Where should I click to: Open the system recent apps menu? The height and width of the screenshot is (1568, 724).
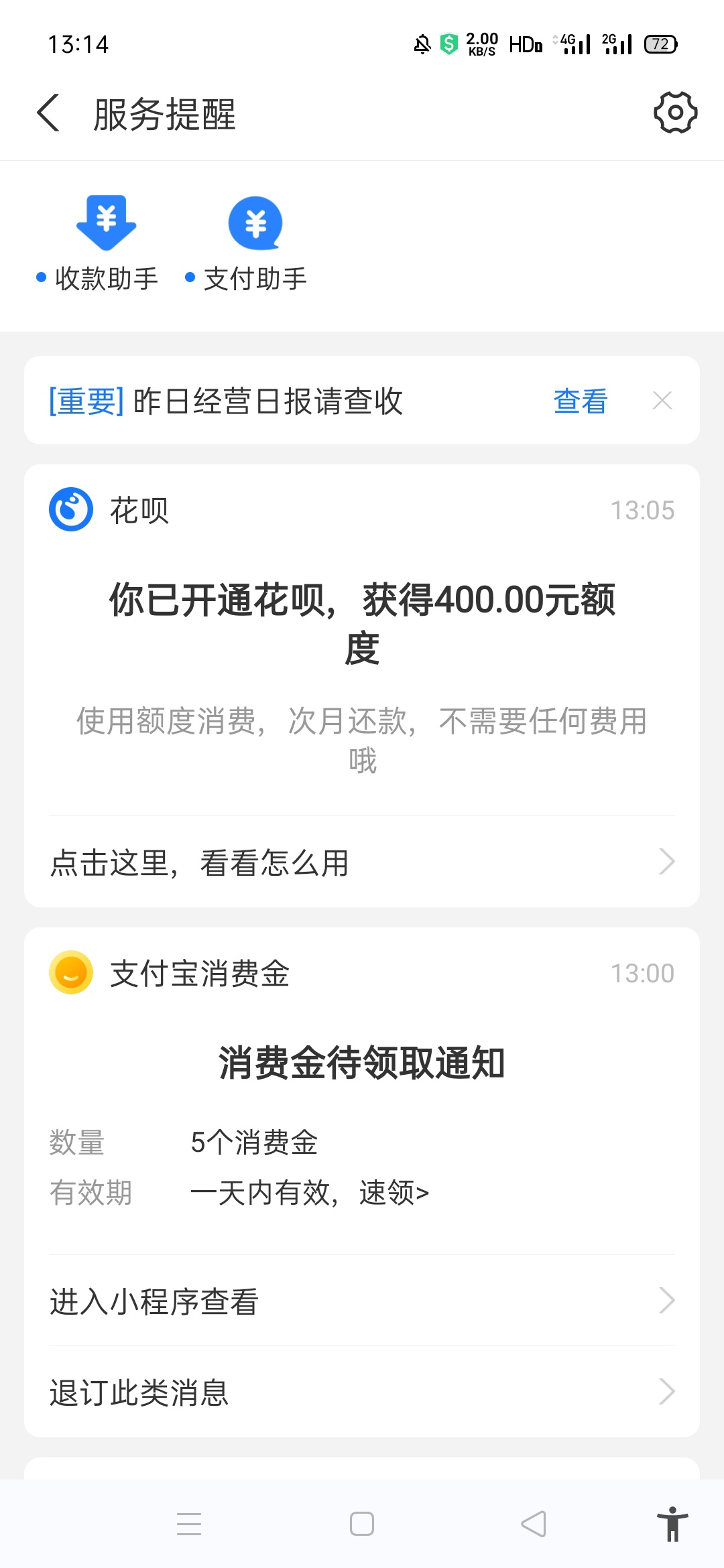tap(189, 1524)
